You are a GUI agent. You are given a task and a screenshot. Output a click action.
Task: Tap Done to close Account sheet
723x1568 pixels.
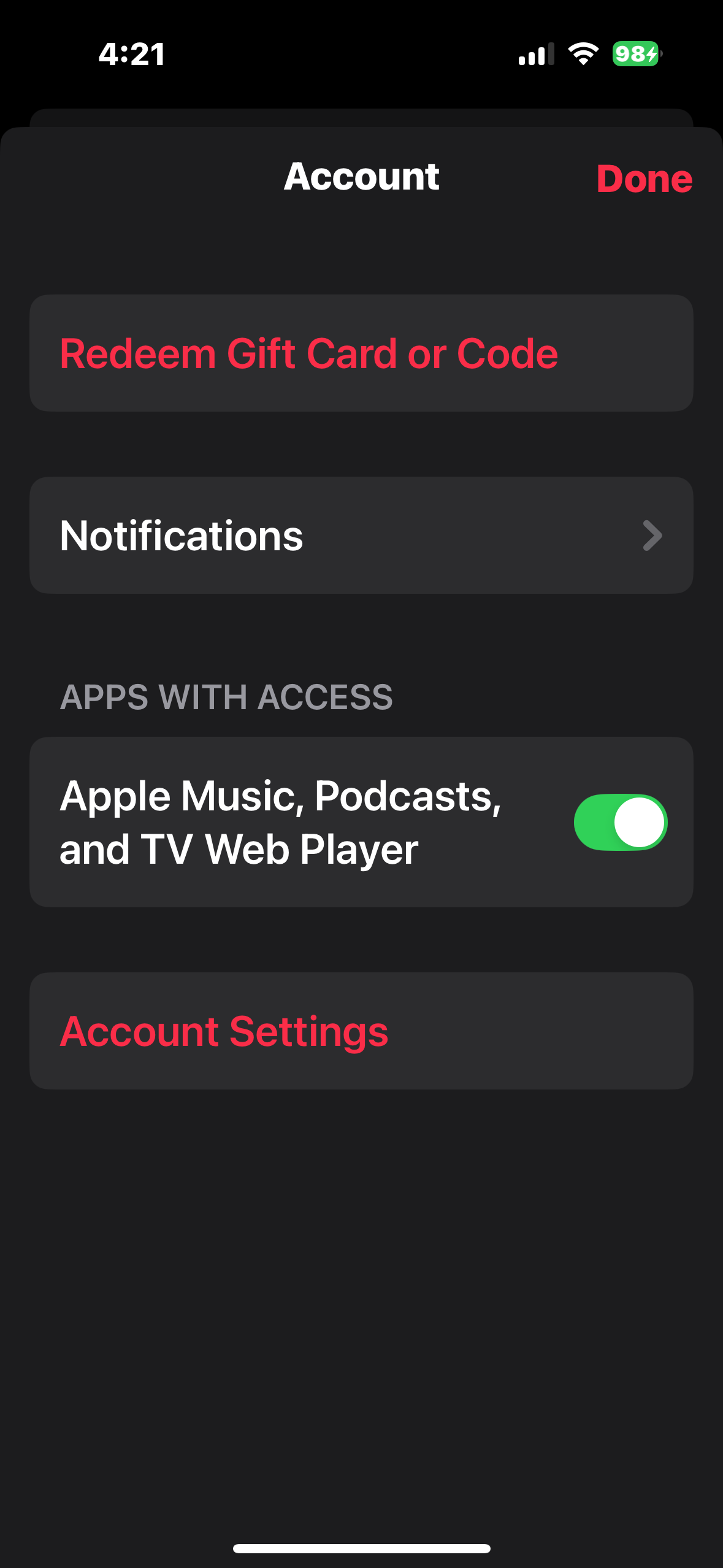[644, 179]
